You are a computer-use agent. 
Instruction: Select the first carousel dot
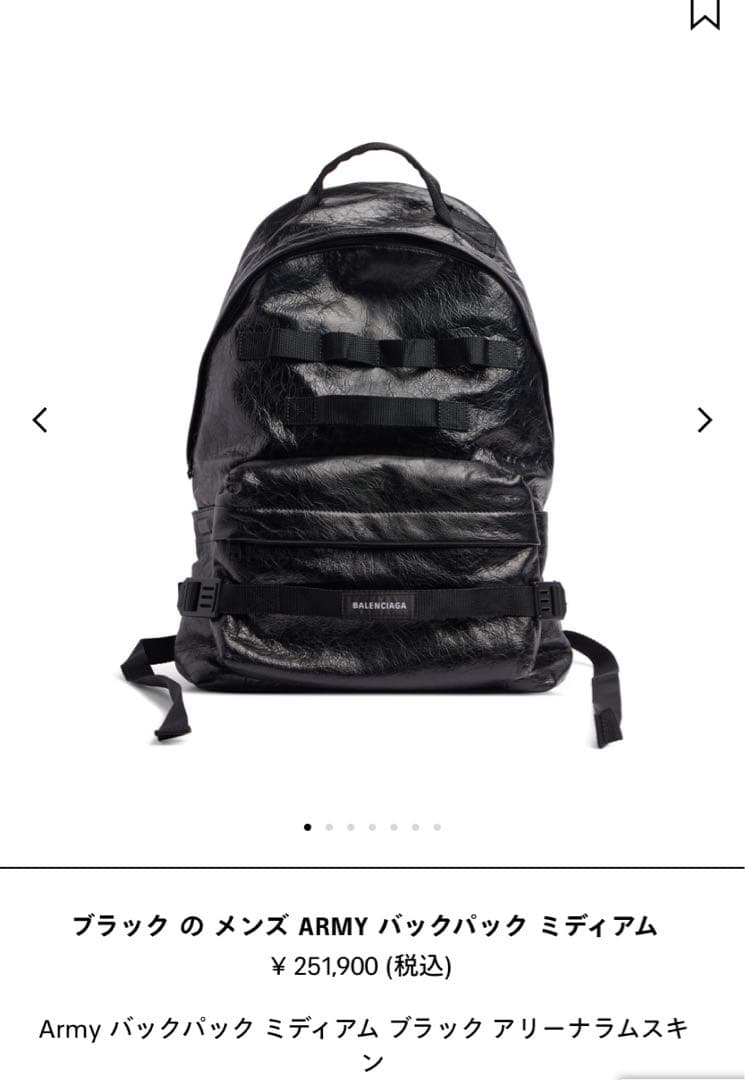pyautogui.click(x=307, y=827)
